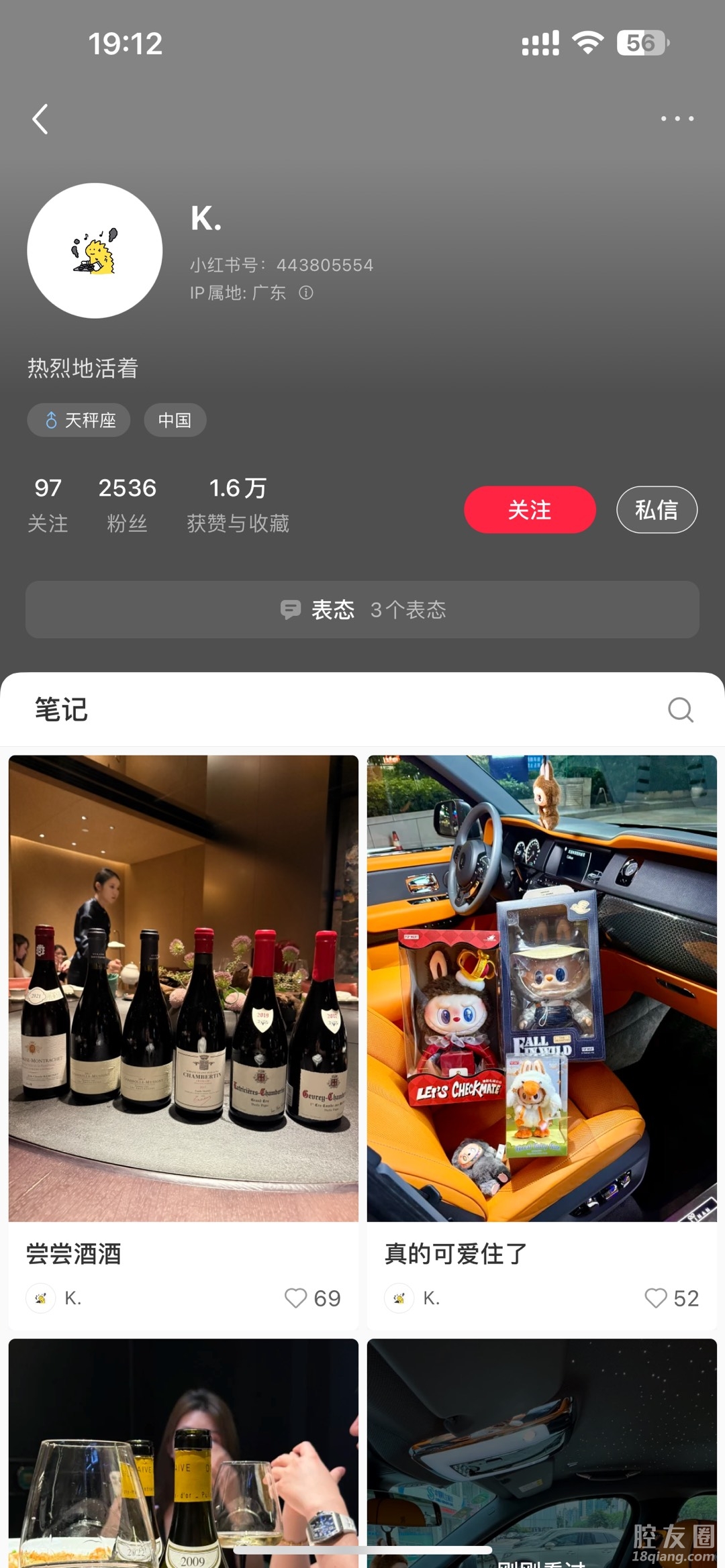Open the three-dot more options menu
The height and width of the screenshot is (1568, 725).
click(677, 119)
